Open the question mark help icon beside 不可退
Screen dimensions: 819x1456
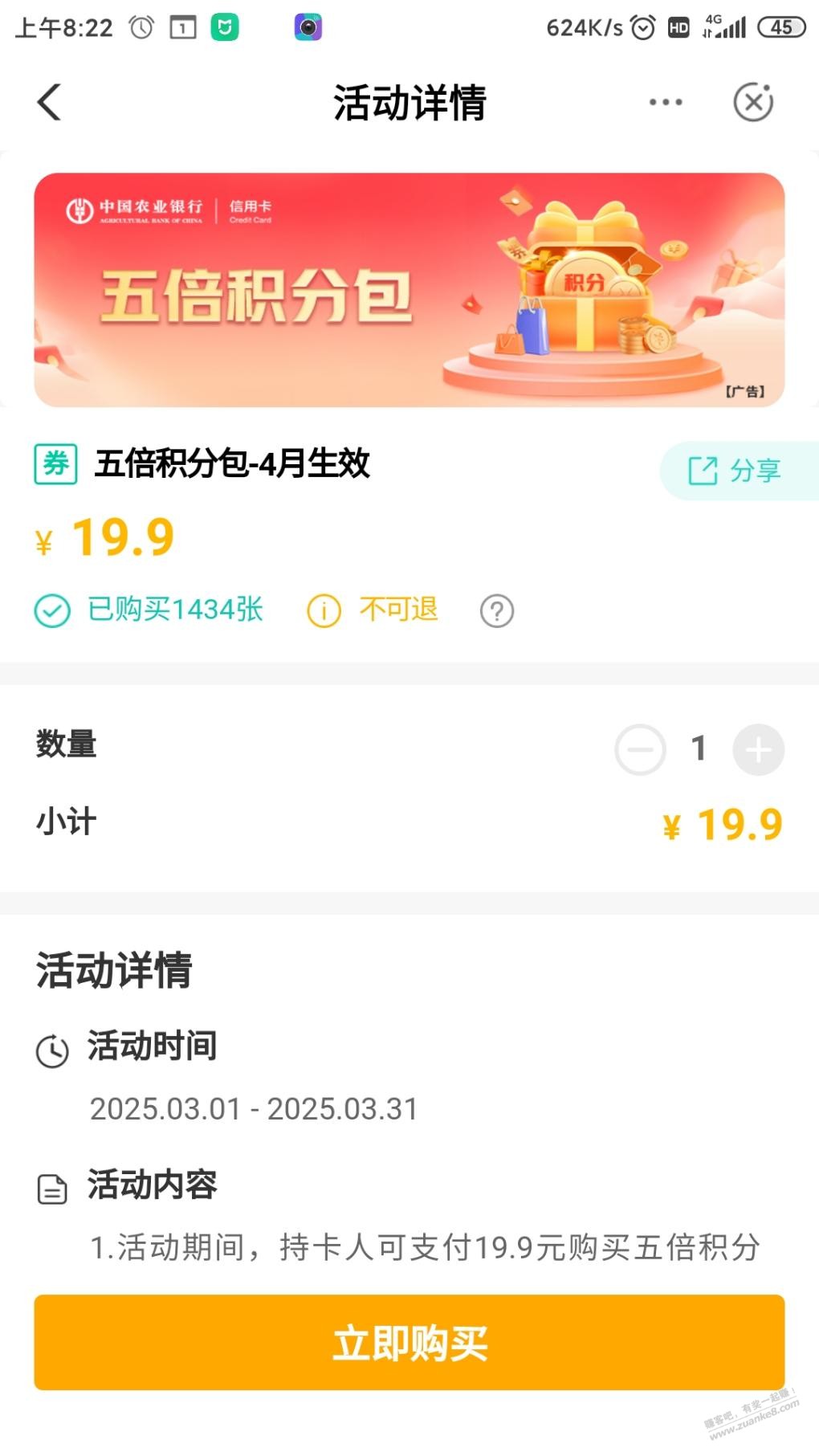pyautogui.click(x=497, y=611)
